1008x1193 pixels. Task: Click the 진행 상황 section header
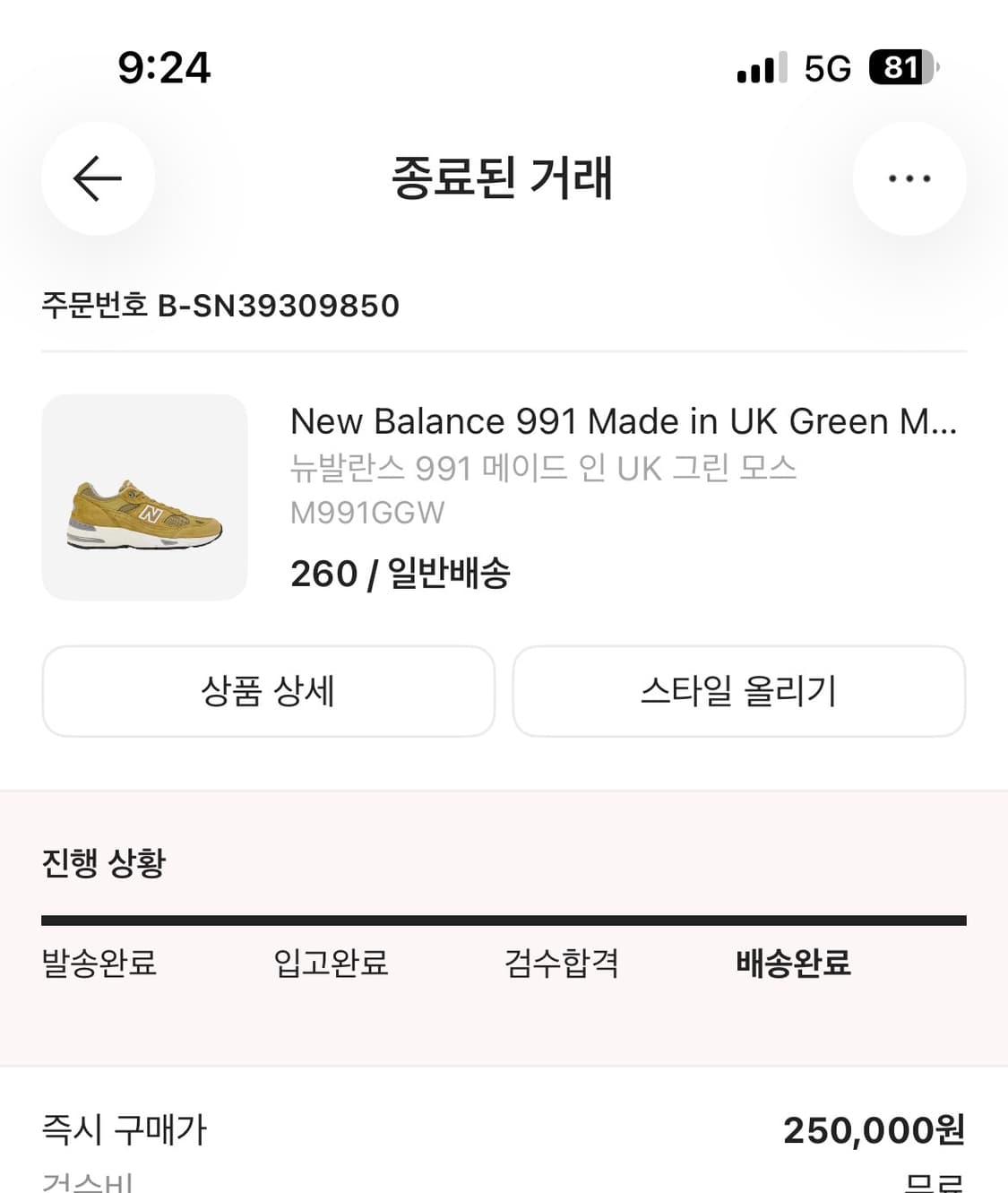coord(101,863)
